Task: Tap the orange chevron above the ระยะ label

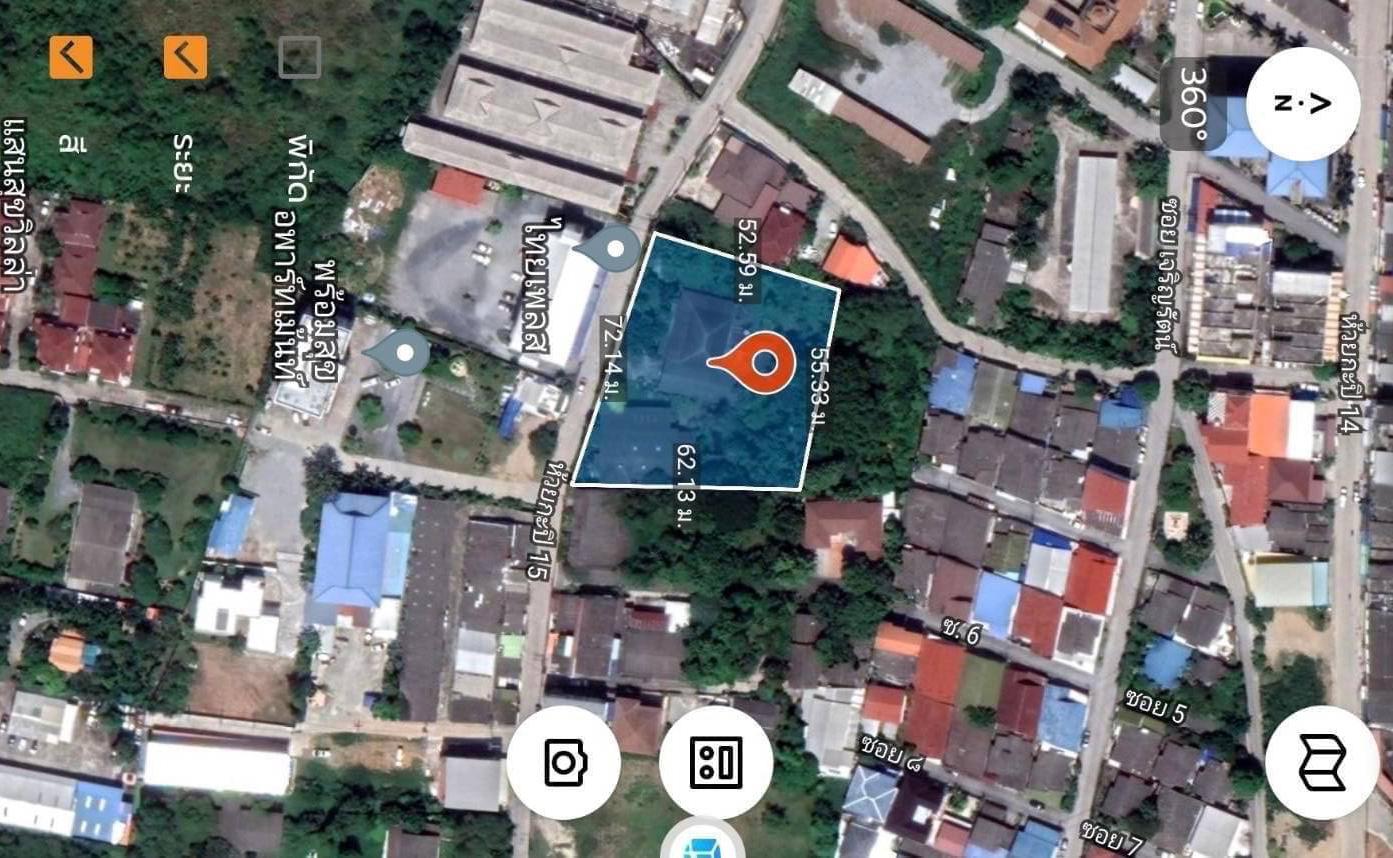Action: click(185, 57)
